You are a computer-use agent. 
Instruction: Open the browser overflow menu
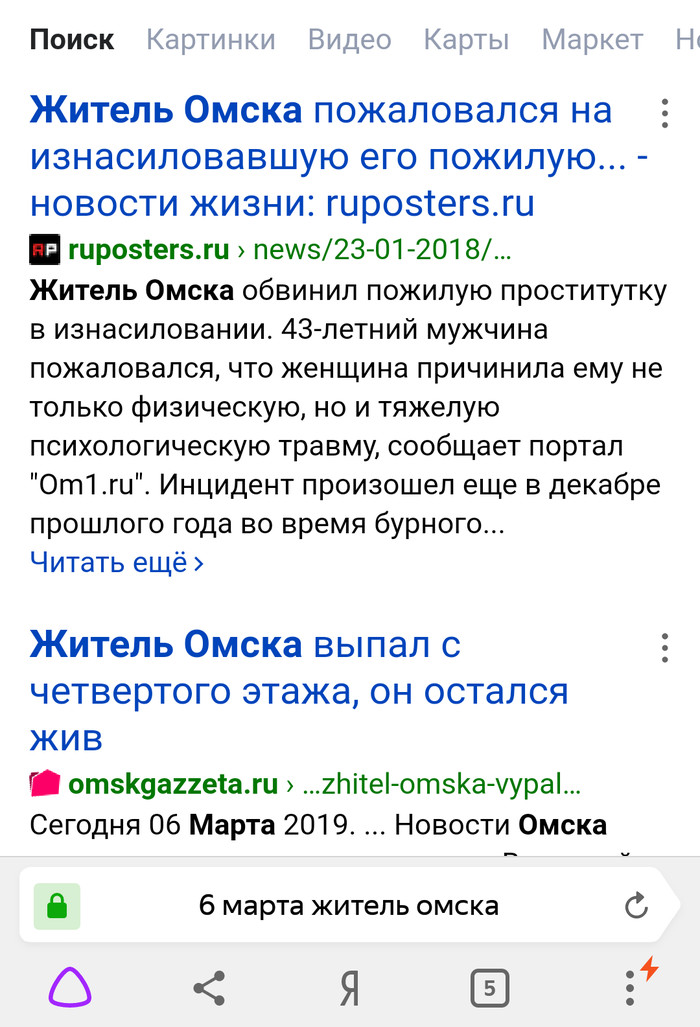point(630,988)
